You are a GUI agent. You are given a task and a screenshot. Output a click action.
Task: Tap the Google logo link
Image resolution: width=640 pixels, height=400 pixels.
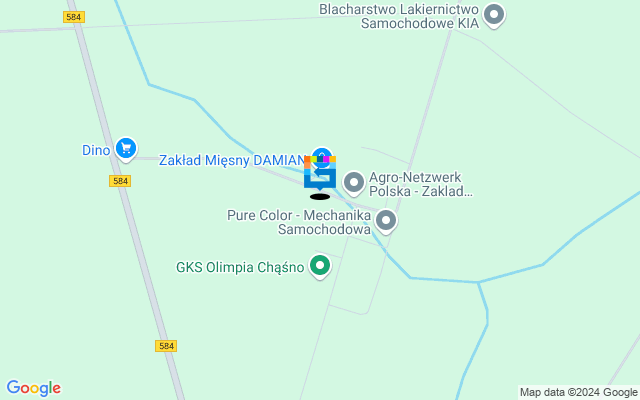click(x=33, y=388)
